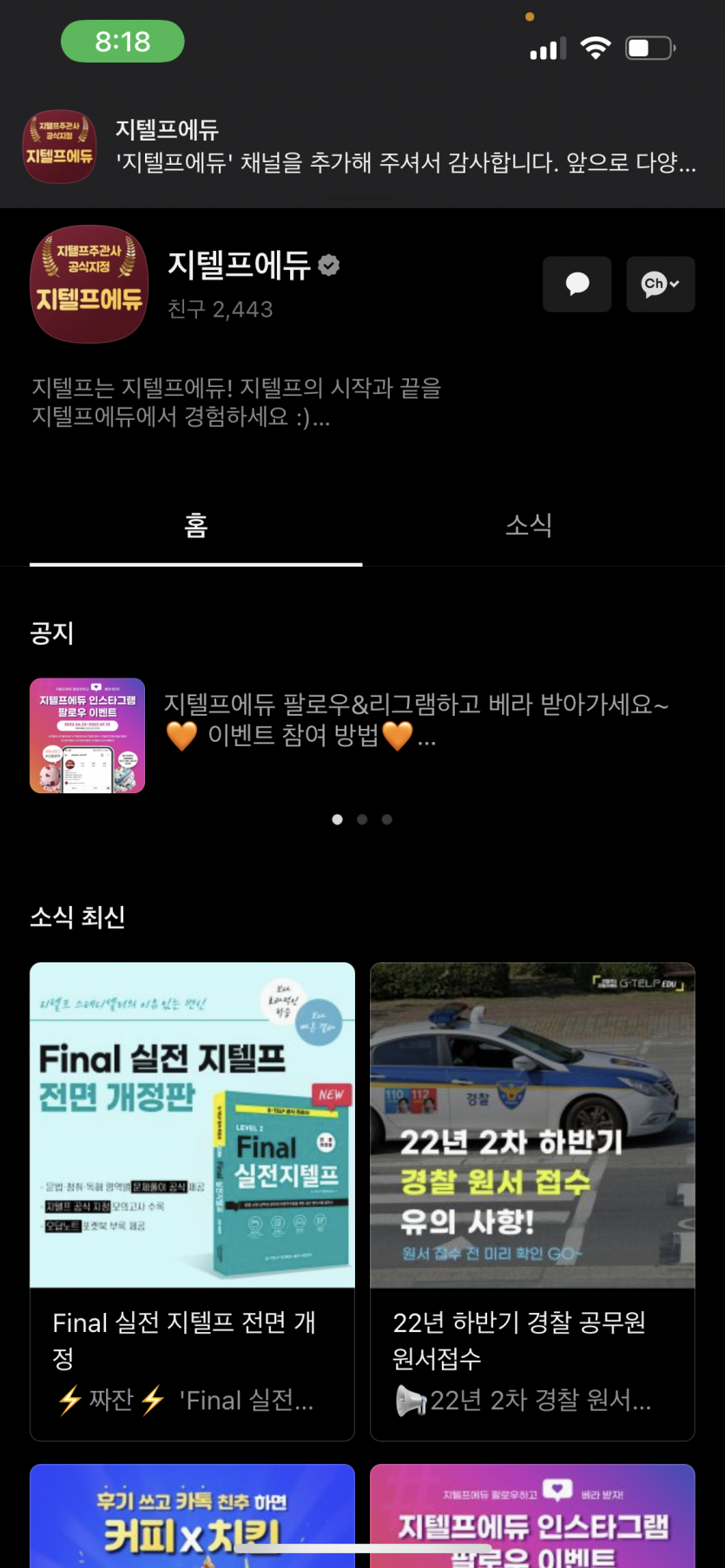Open the 지텔프에듀 profile picture
Screen dimensions: 725x1568
tap(89, 284)
